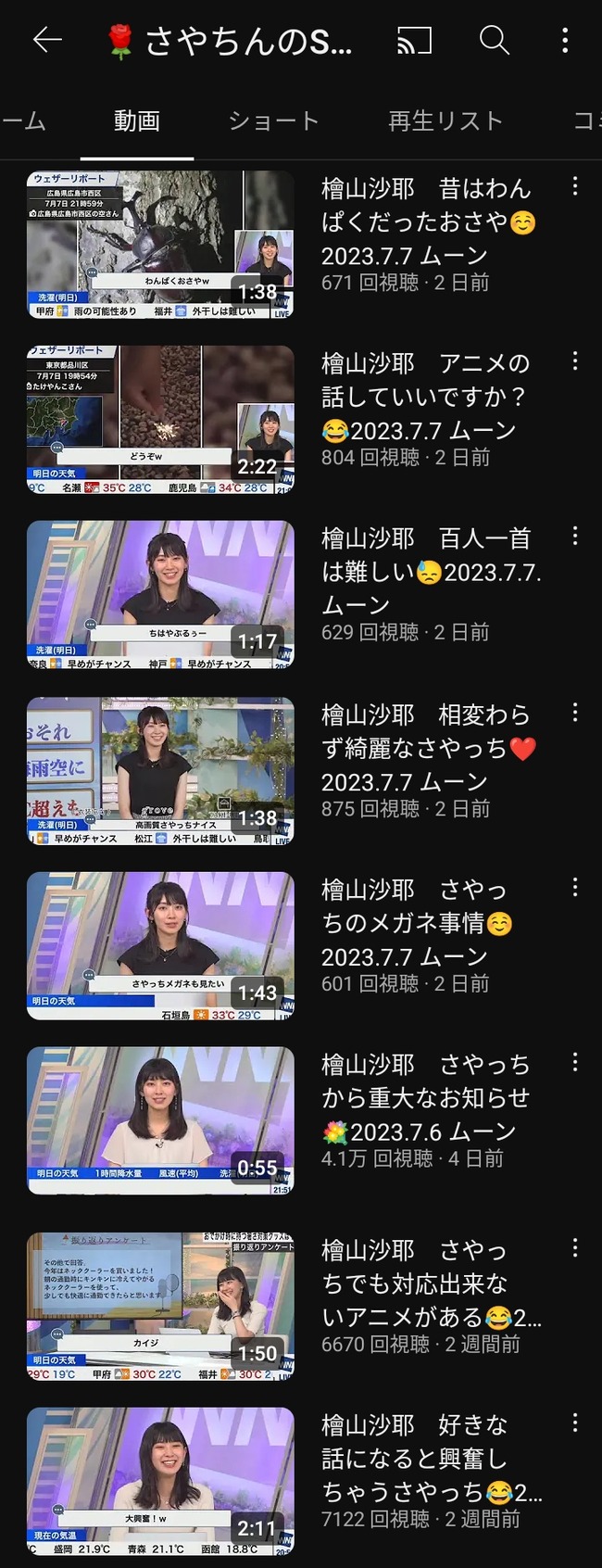Open options for 百人一首は難しい video

coord(575,537)
